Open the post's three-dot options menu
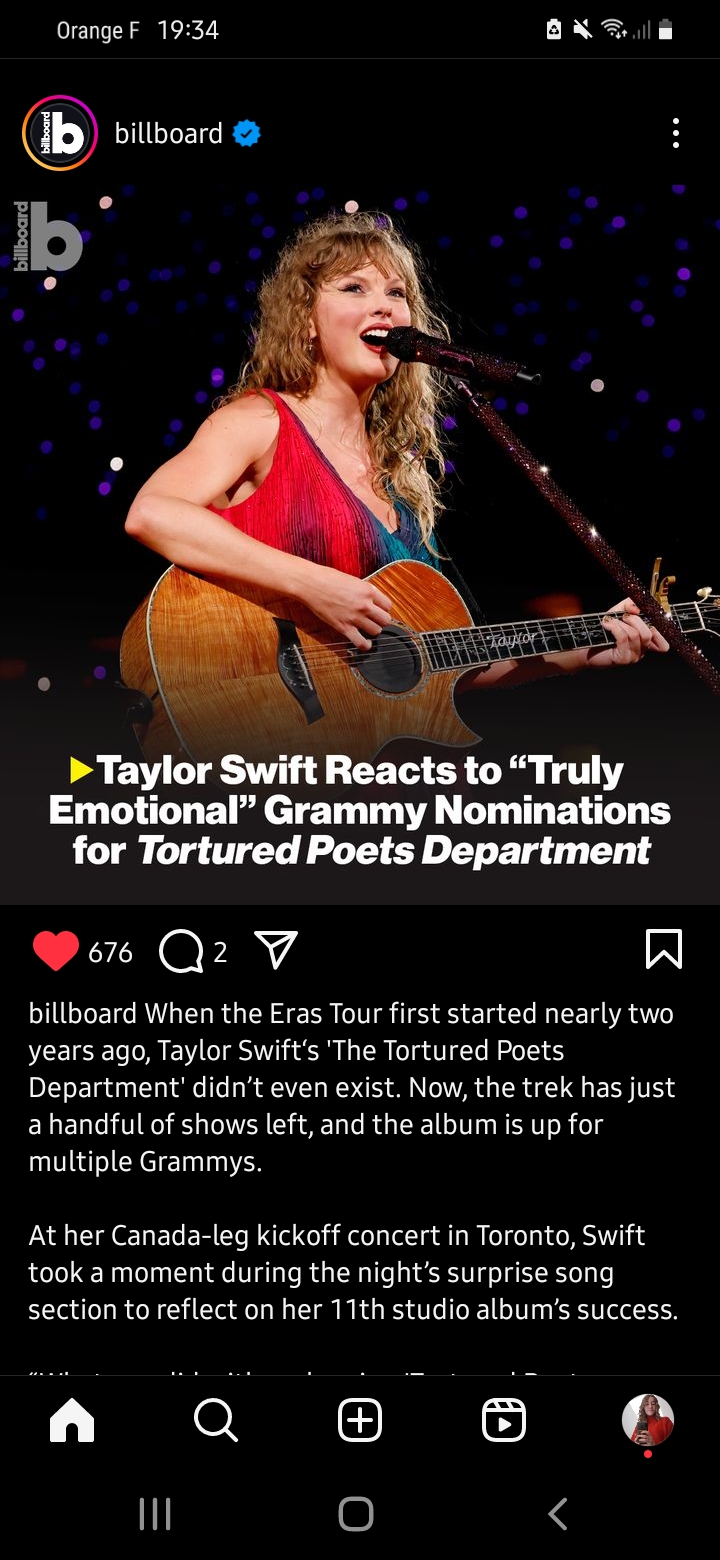The width and height of the screenshot is (720, 1560). pos(676,133)
